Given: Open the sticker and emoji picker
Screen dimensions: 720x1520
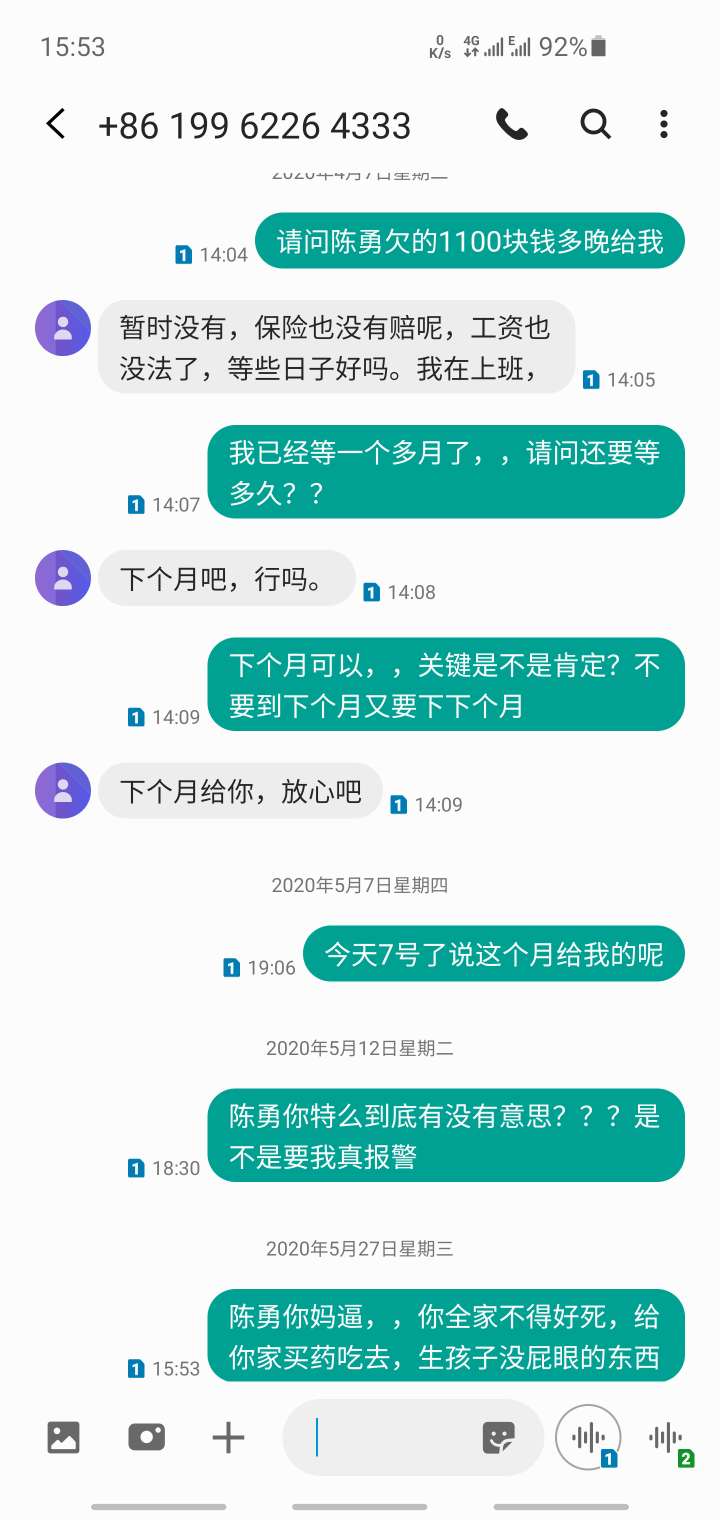Looking at the screenshot, I should (499, 1438).
